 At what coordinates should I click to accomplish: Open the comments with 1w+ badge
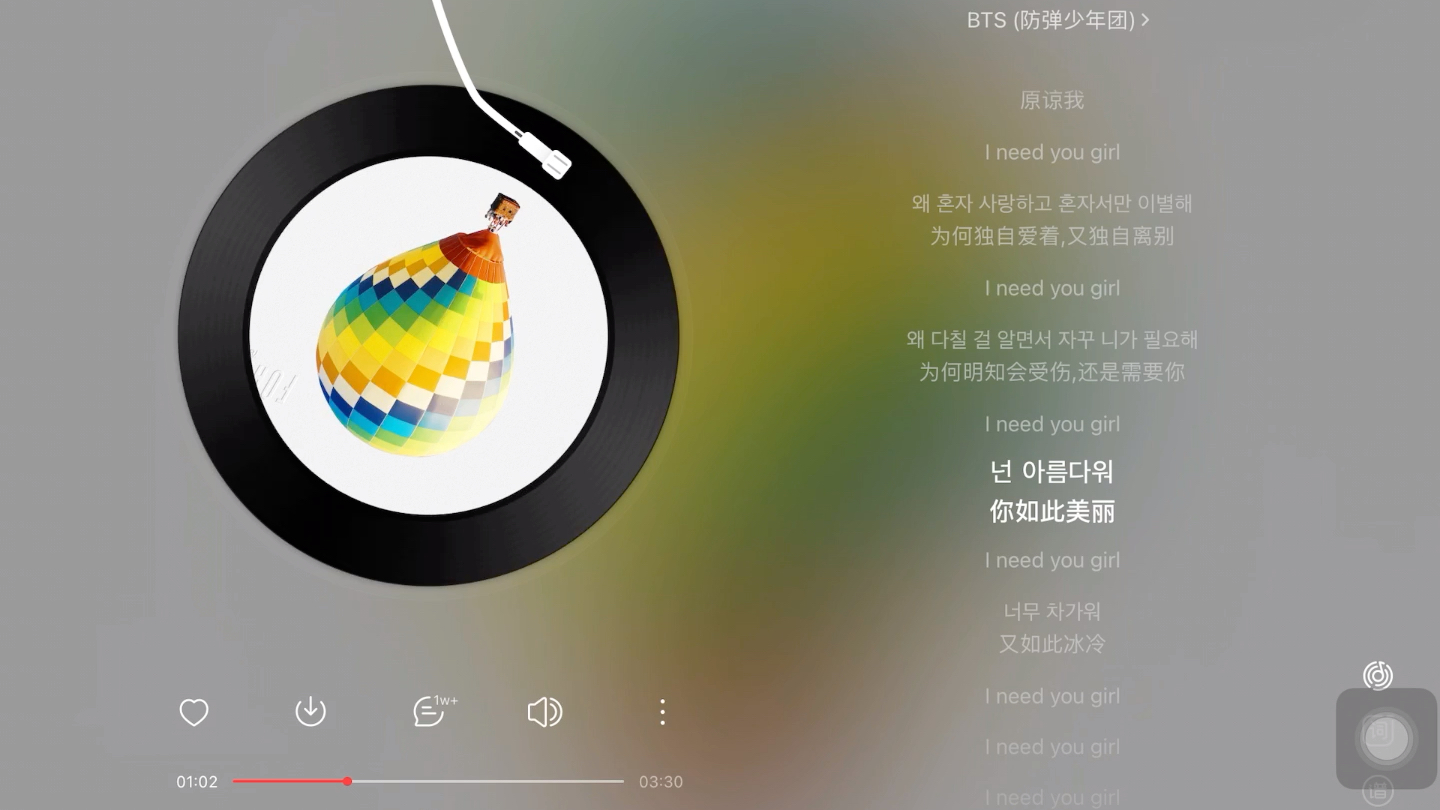[431, 712]
